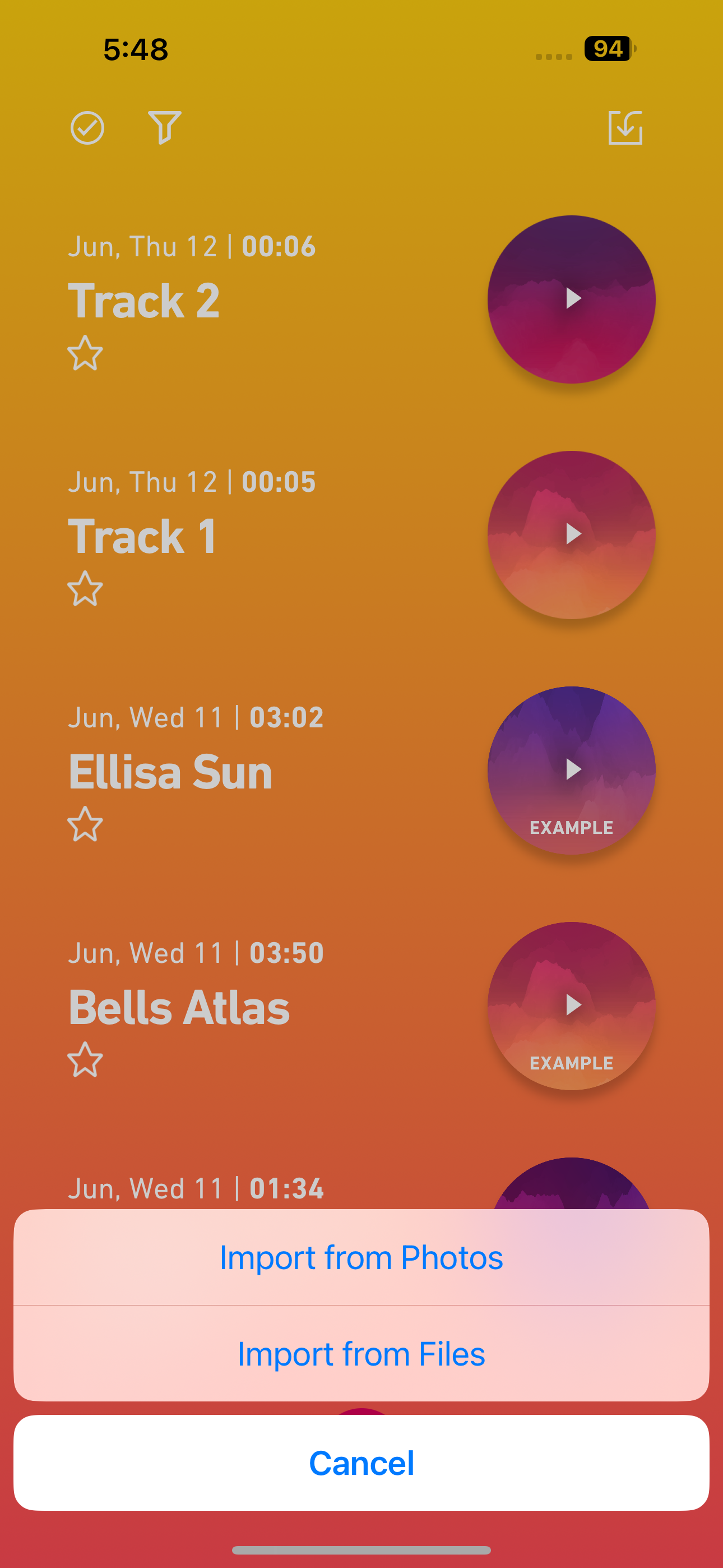Cancel the import action sheet
This screenshot has height=1568, width=723.
[x=361, y=1462]
